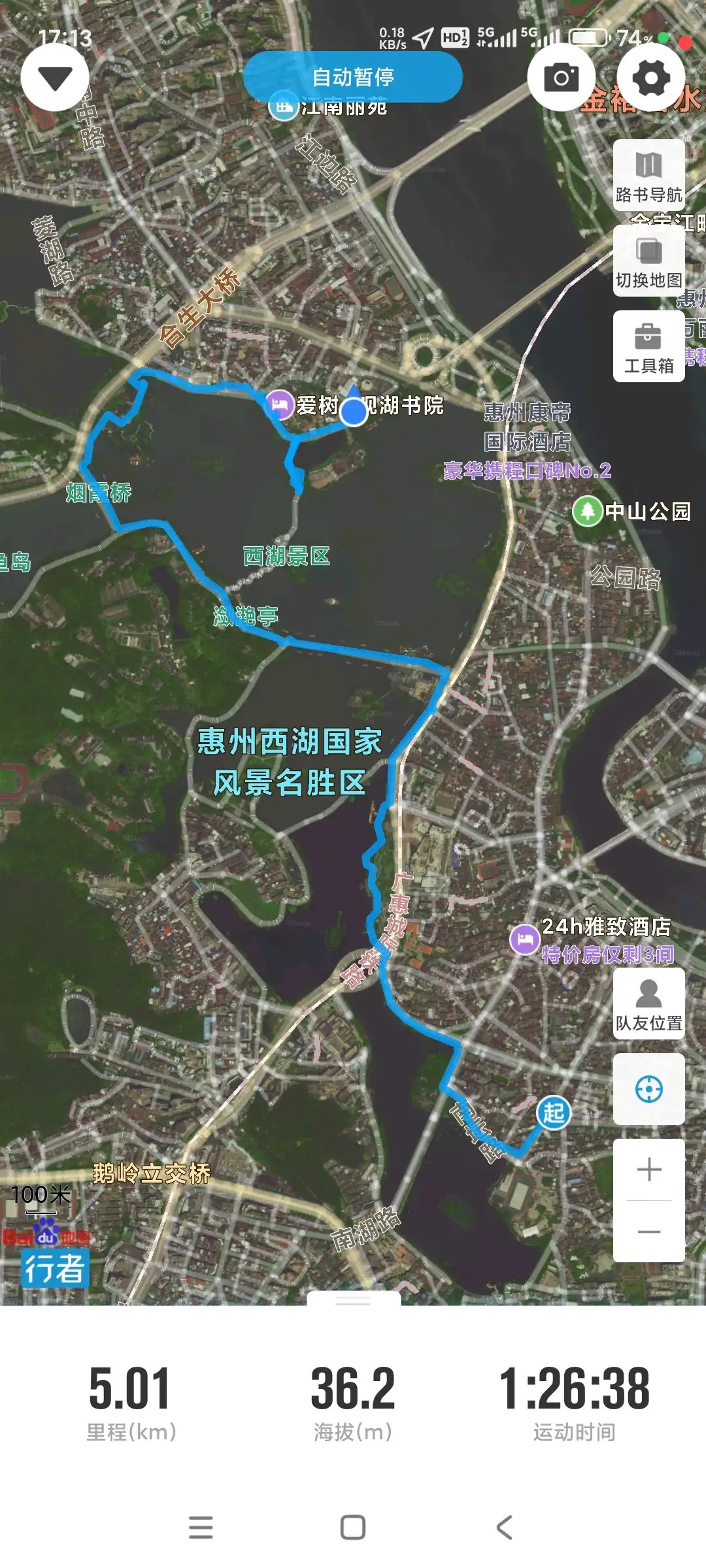Viewport: 706px width, 1568px height.
Task: Tap the 自动暂停 auto-pause banner
Action: pyautogui.click(x=353, y=77)
